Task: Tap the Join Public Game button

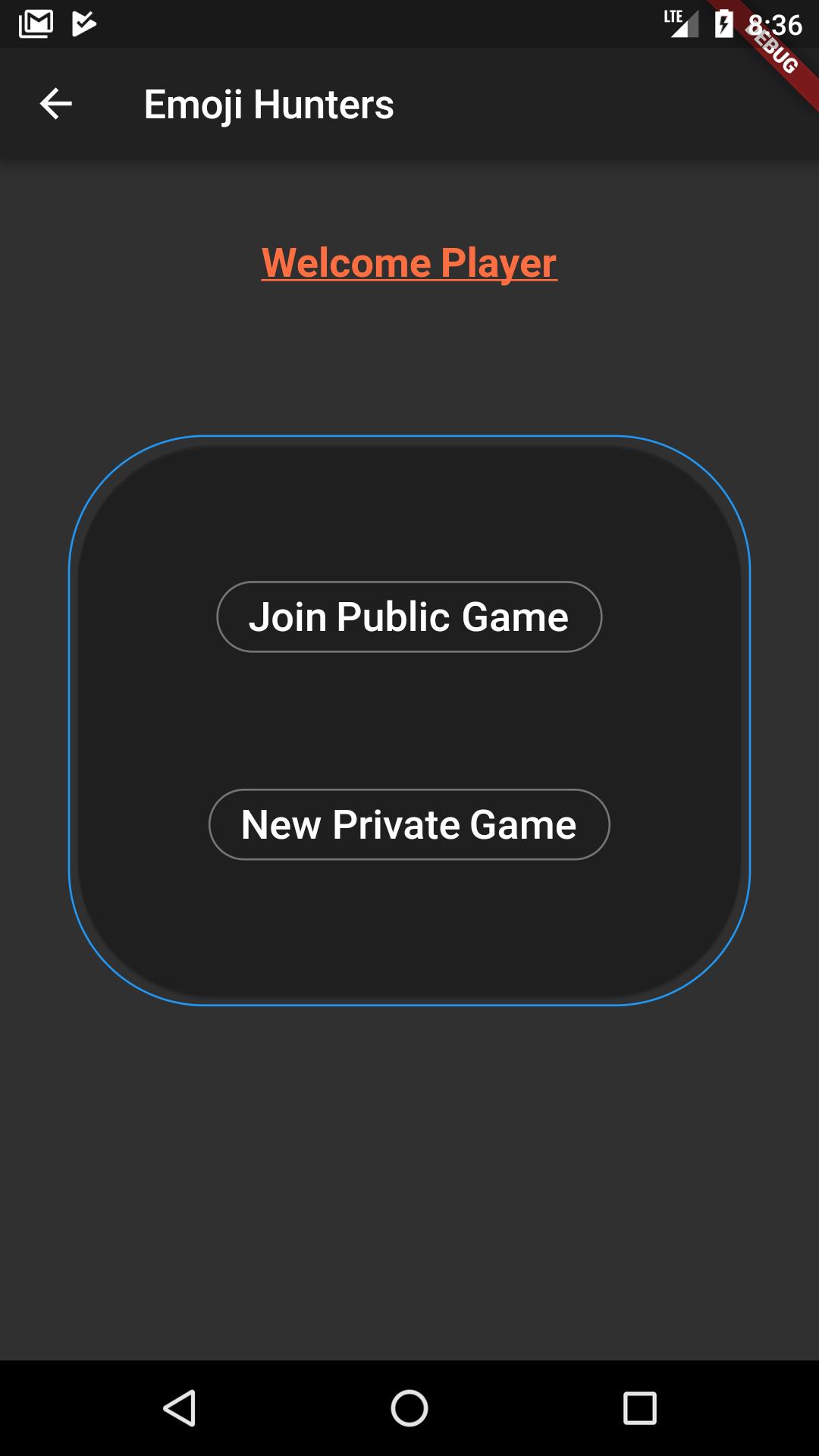Action: click(x=409, y=617)
